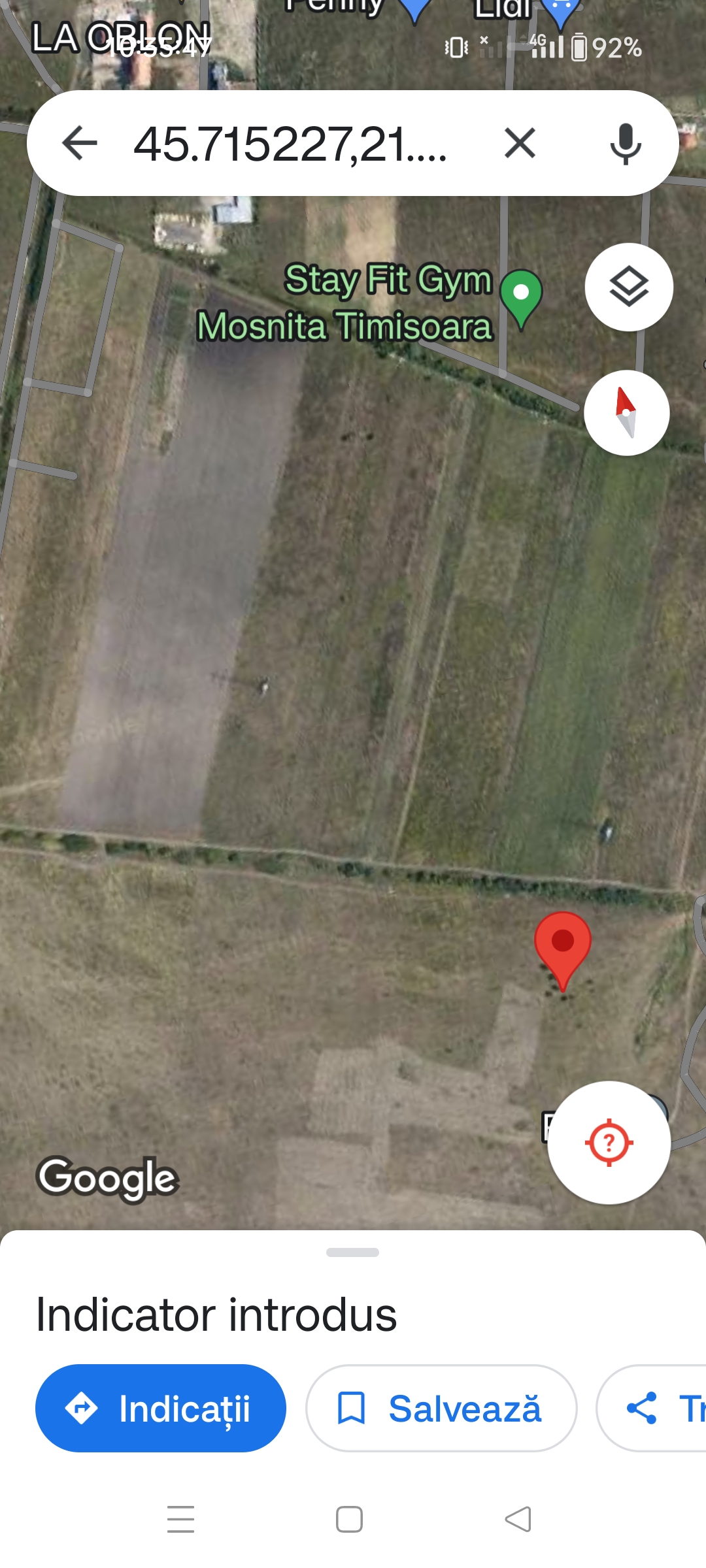This screenshot has height=1568, width=706.
Task: Edit the 45.715227 search field
Action: pyautogui.click(x=291, y=144)
